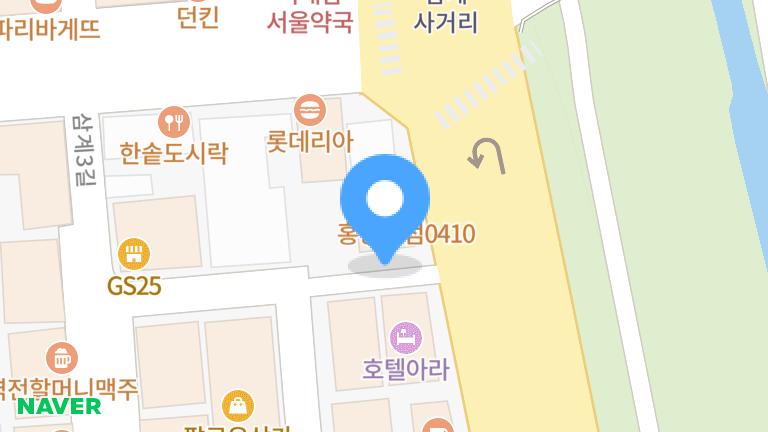This screenshot has height=432, width=768.
Task: Select the 한솥도시락 food marker
Action: pyautogui.click(x=176, y=120)
